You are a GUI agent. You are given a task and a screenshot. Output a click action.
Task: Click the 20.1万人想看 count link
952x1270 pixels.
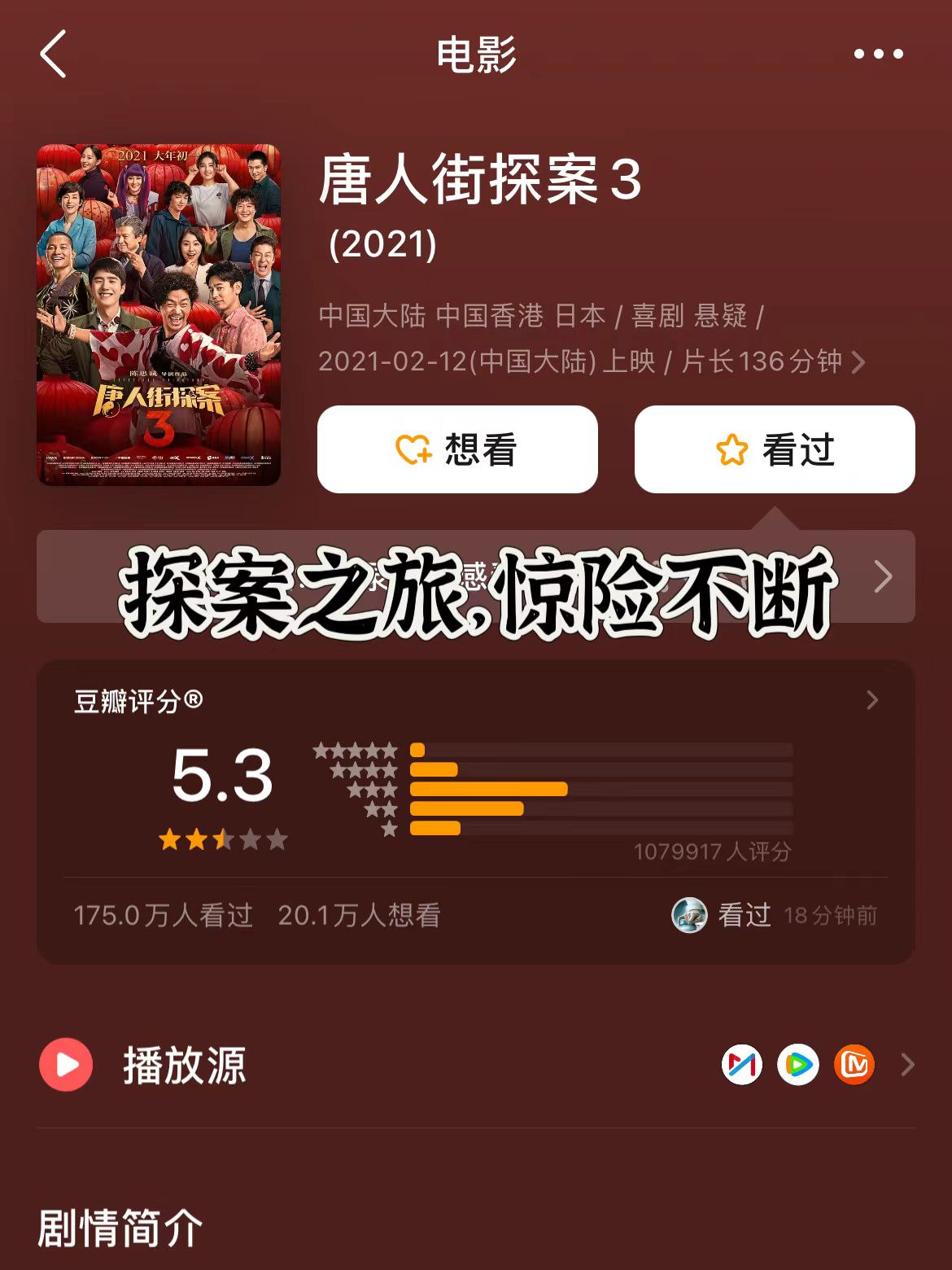pos(360,915)
